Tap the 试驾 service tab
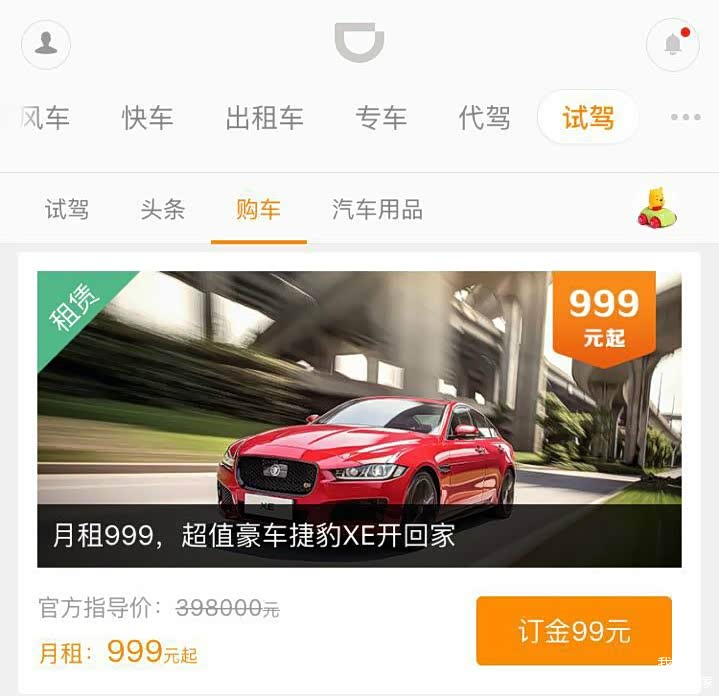Viewport: 719px width, 696px height. tap(587, 118)
